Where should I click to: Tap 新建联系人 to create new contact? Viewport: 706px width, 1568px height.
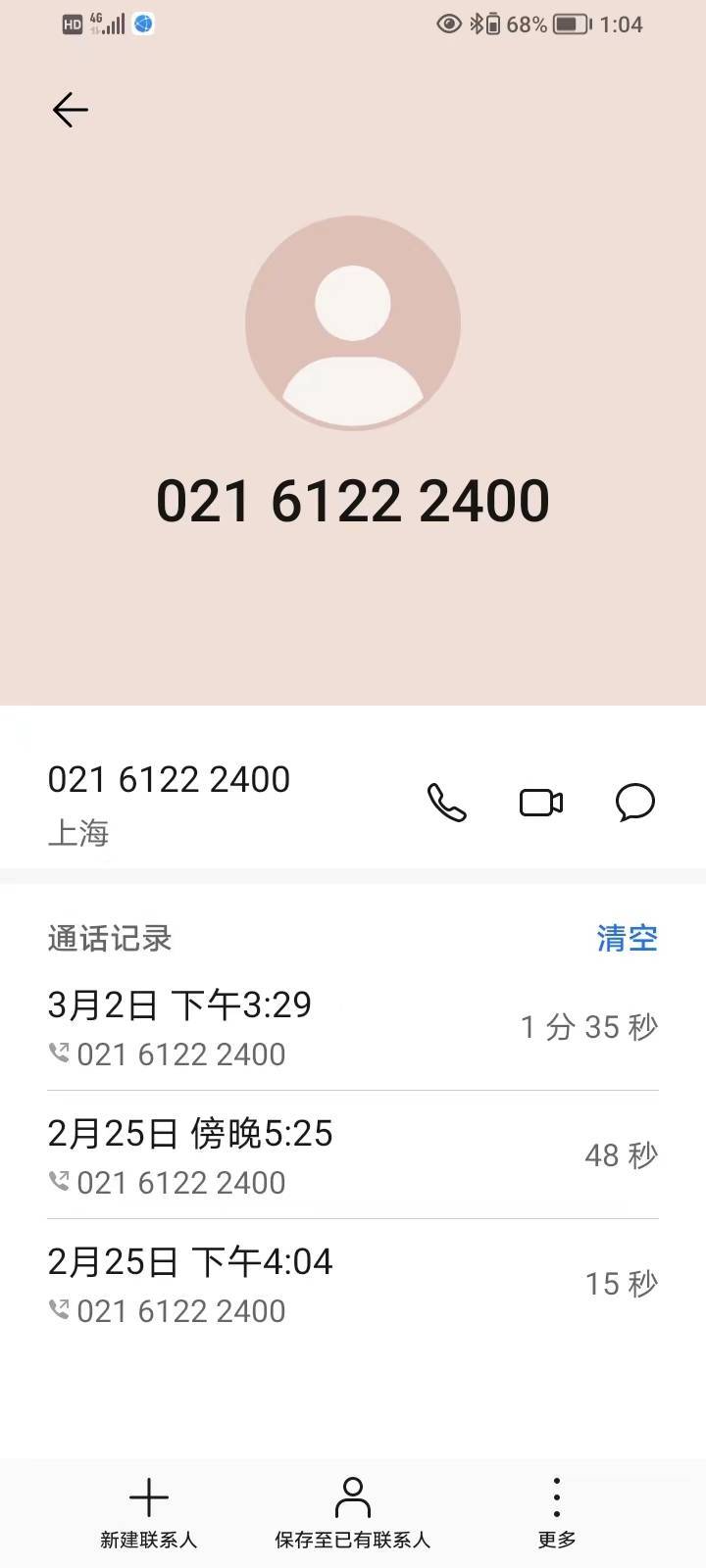tap(148, 1539)
